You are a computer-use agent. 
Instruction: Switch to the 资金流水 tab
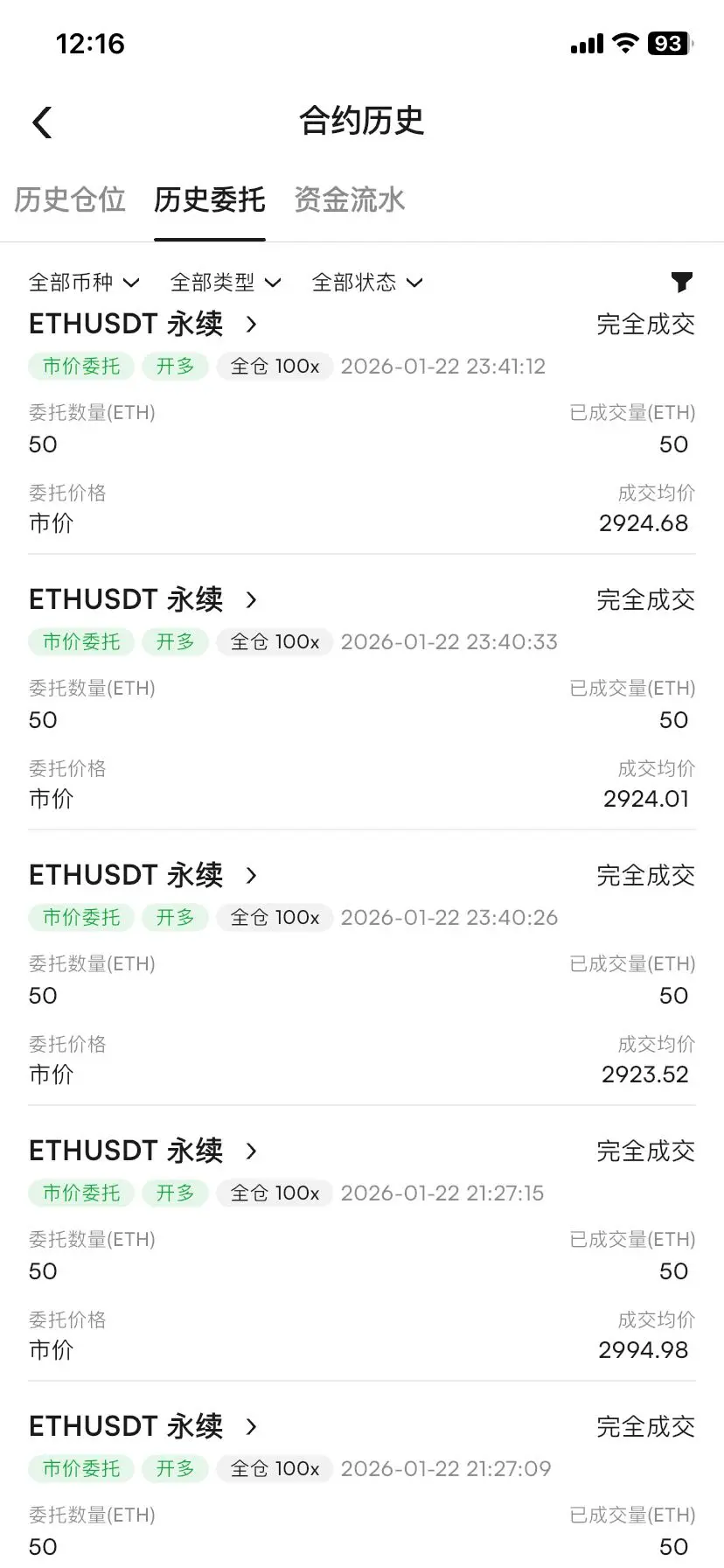point(350,199)
